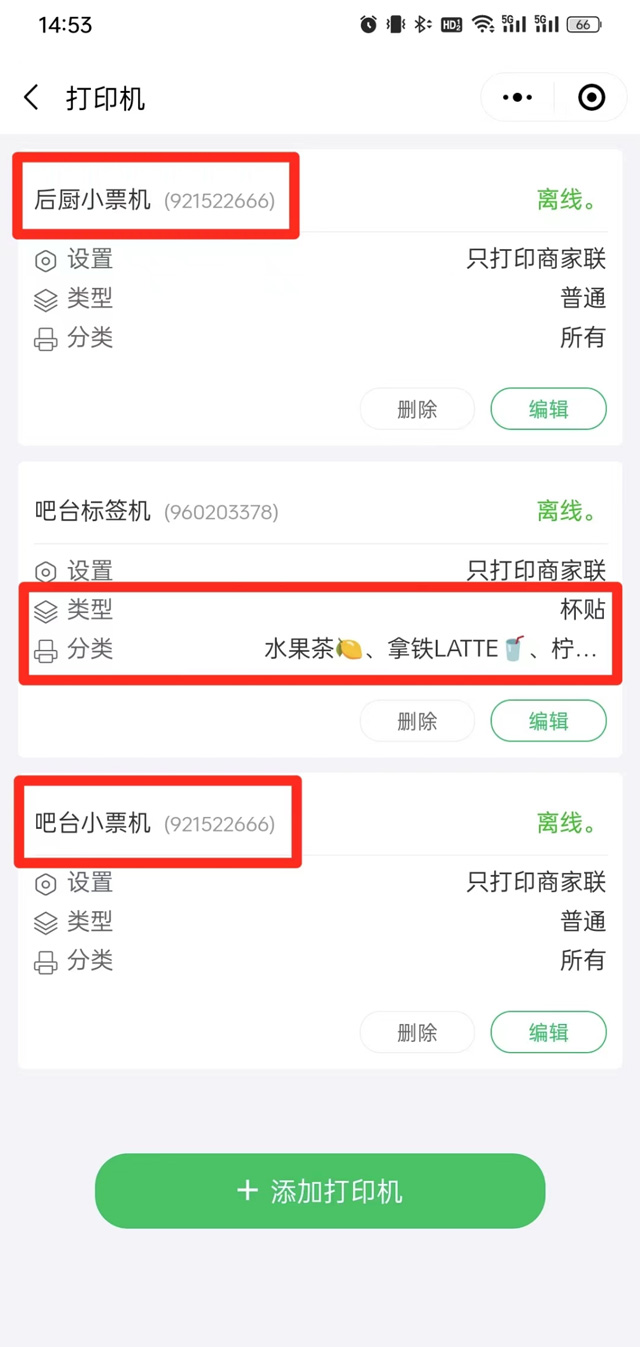Open the mini program three-dot menu

pyautogui.click(x=517, y=98)
